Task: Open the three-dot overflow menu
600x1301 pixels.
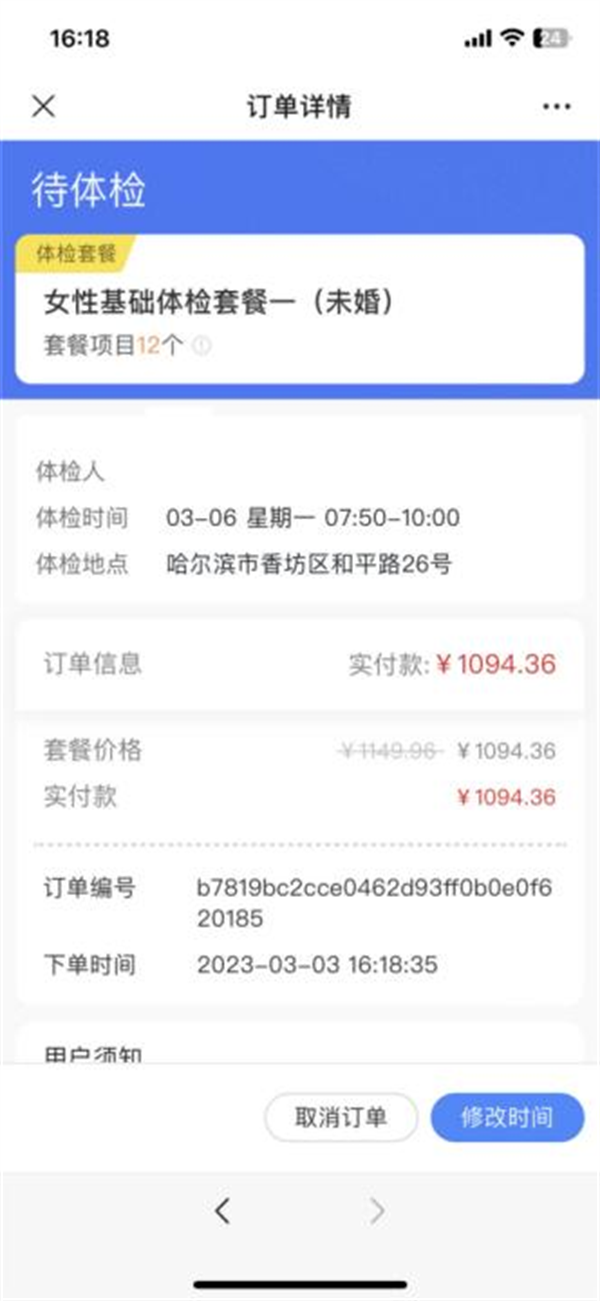Action: point(556,107)
